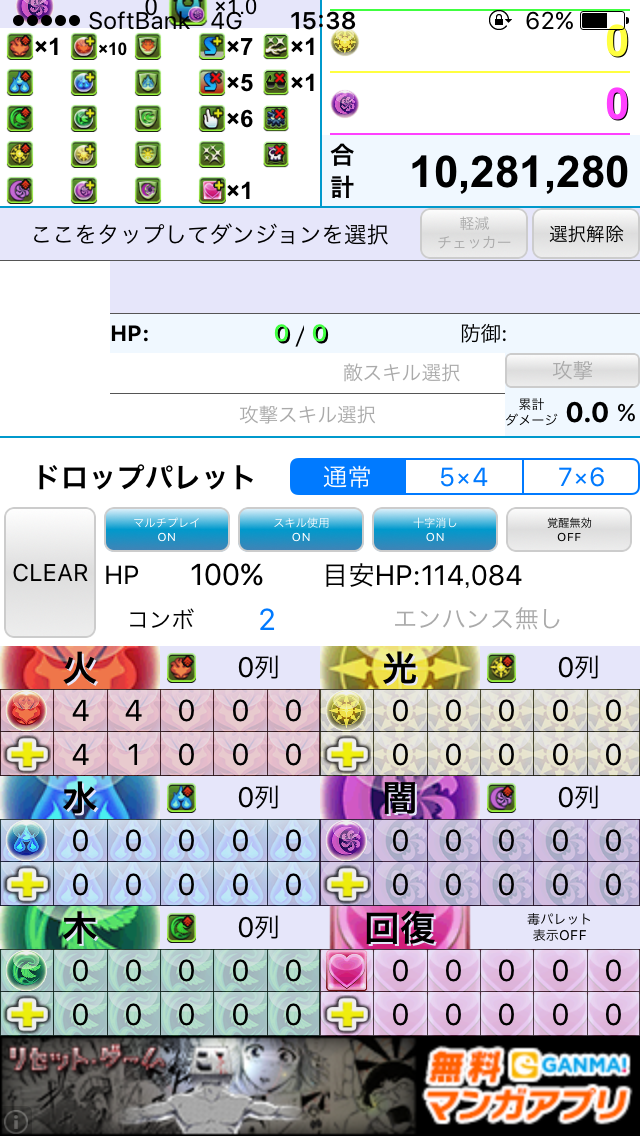Toggle スキル使用 ON button
Viewport: 640px width, 1136px height.
tap(301, 530)
